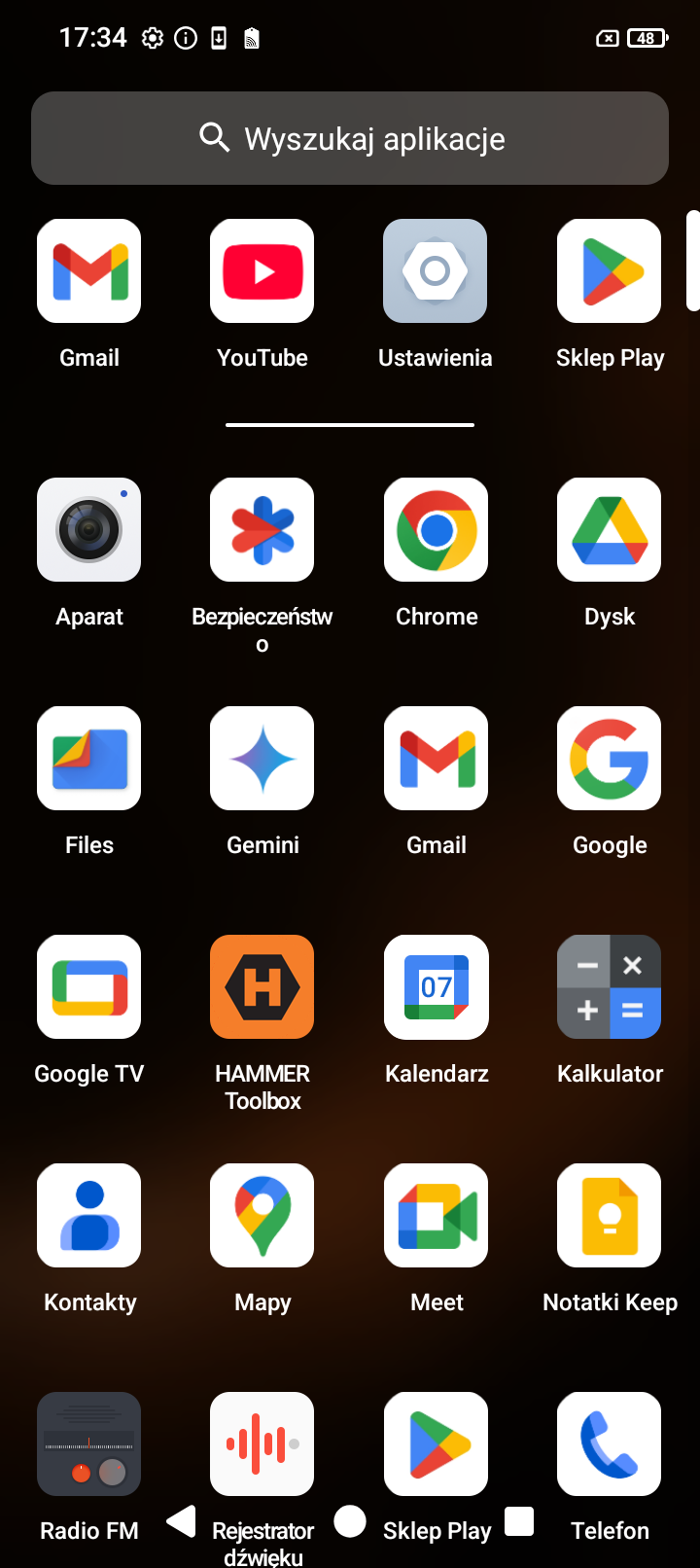
Task: Launch Ustawienia settings app
Action: [x=436, y=271]
